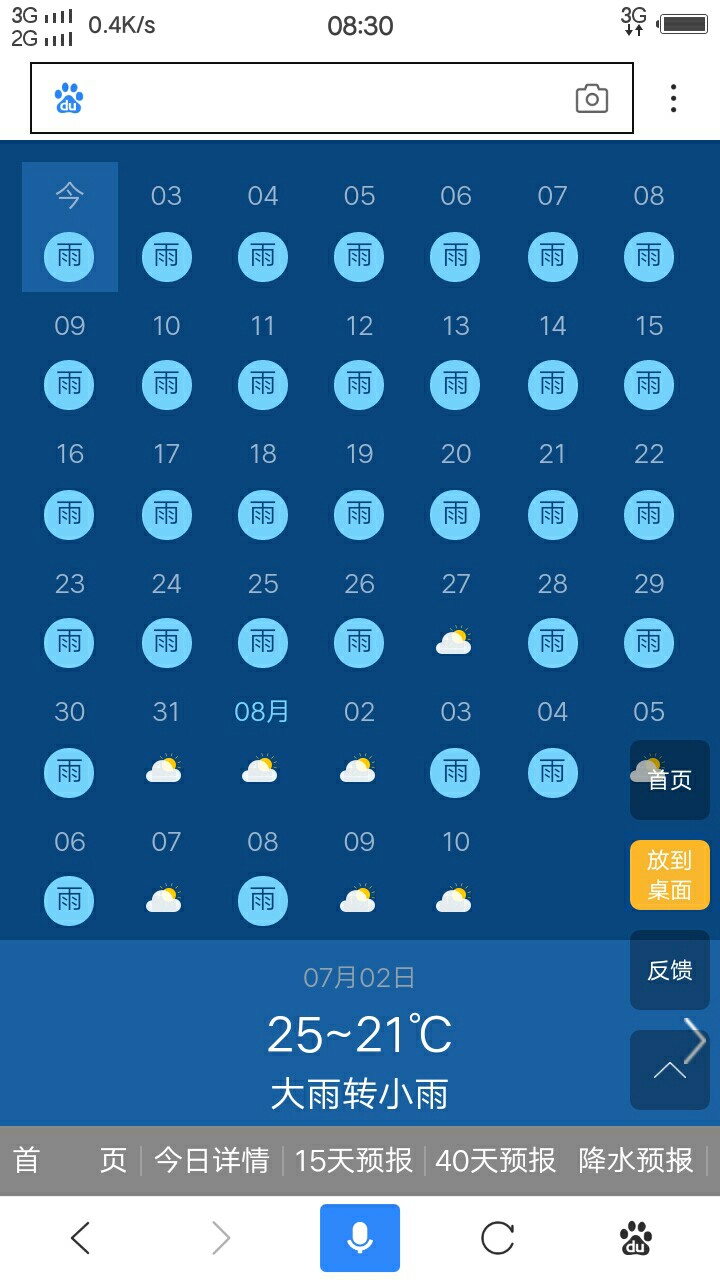Viewport: 720px width, 1280px height.
Task: Tap the floating 首页 button
Action: coord(670,780)
